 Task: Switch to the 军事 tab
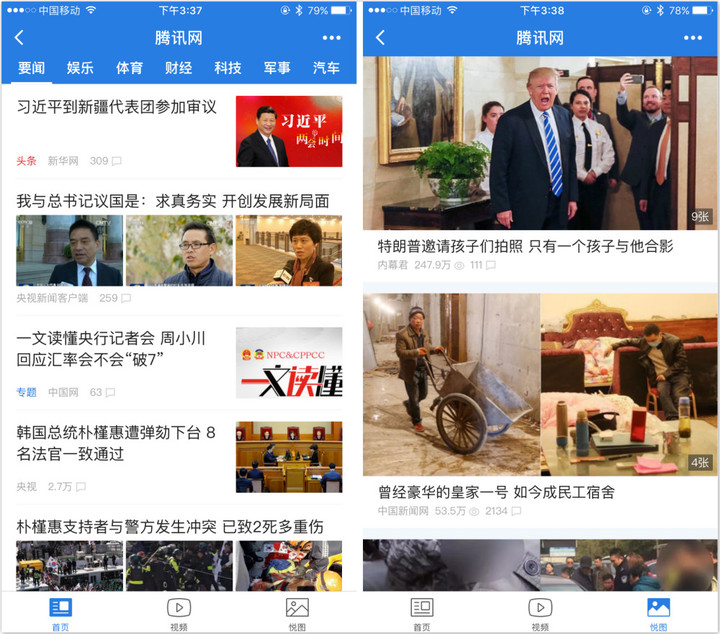click(x=277, y=68)
